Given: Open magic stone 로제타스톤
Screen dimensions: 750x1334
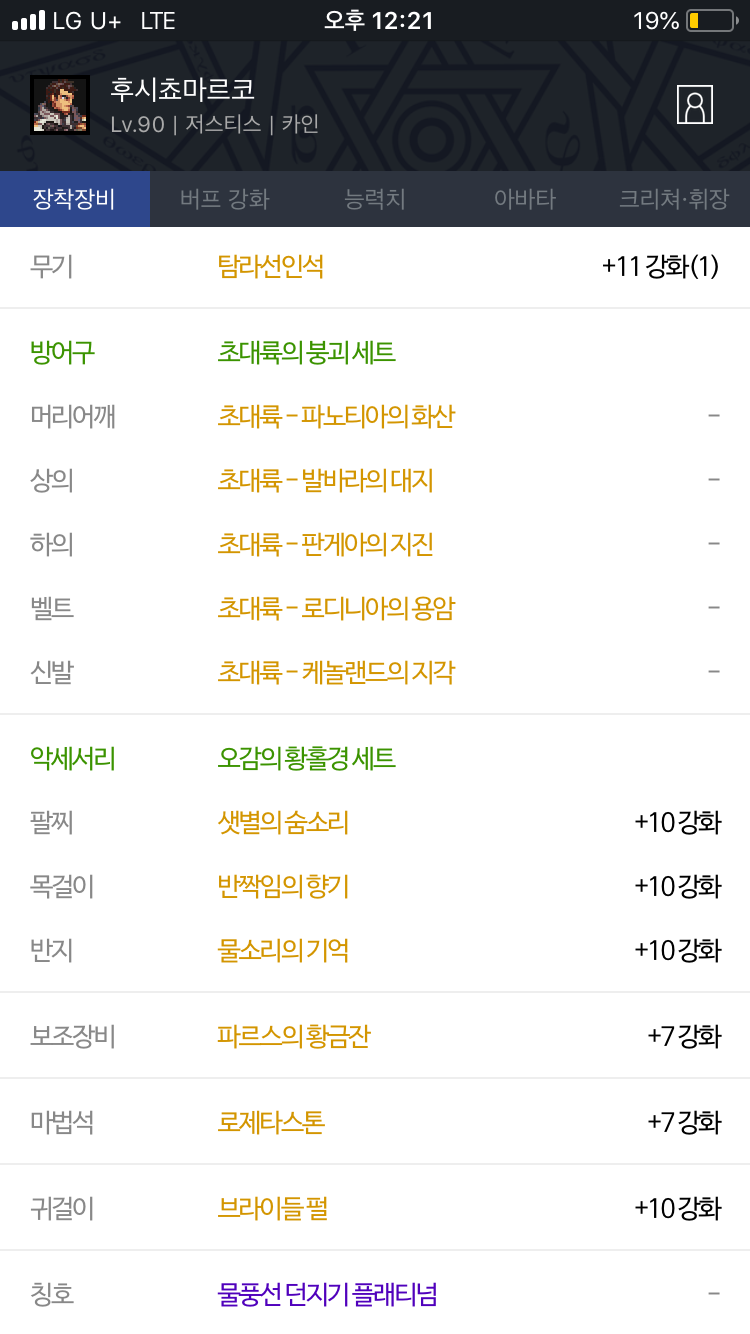Looking at the screenshot, I should click(x=271, y=1122).
